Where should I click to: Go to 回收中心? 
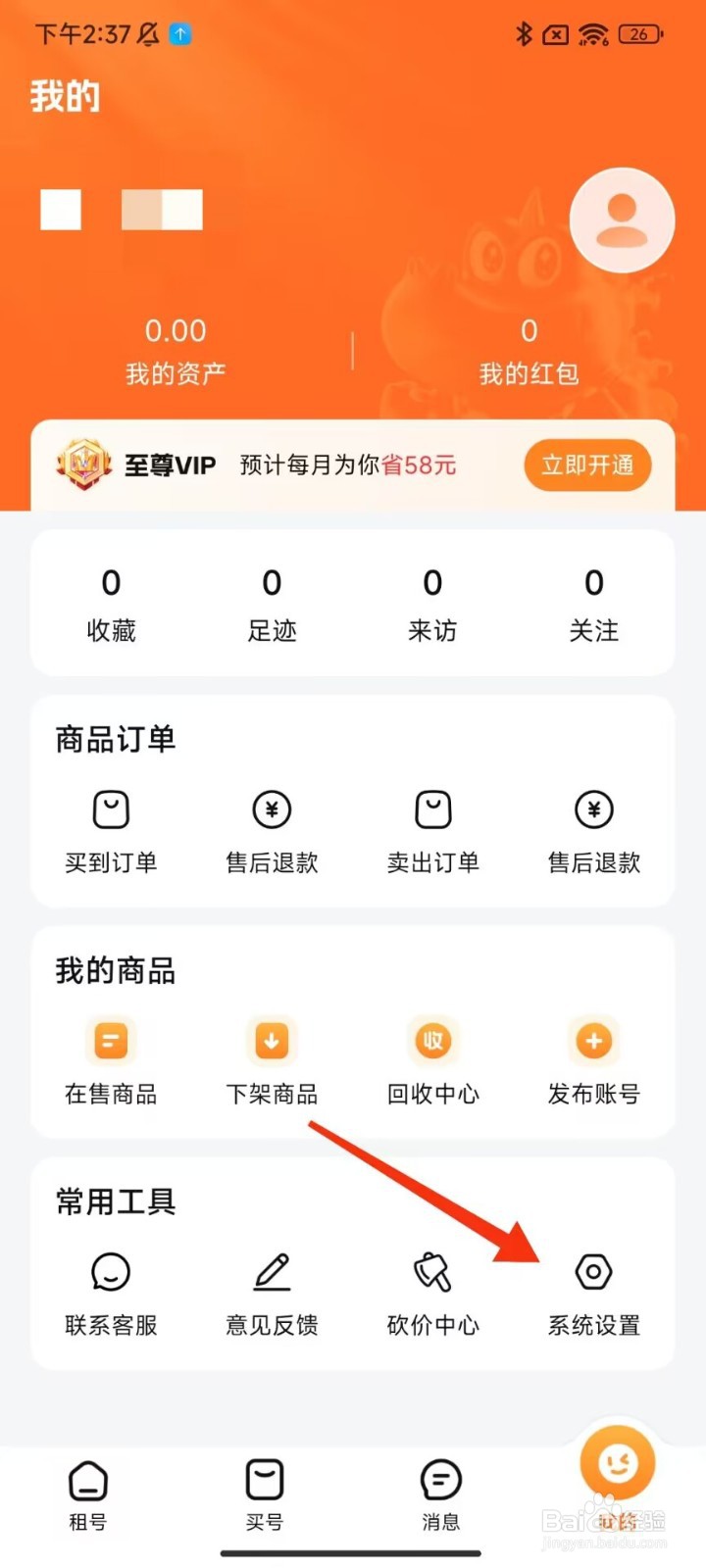(432, 1062)
